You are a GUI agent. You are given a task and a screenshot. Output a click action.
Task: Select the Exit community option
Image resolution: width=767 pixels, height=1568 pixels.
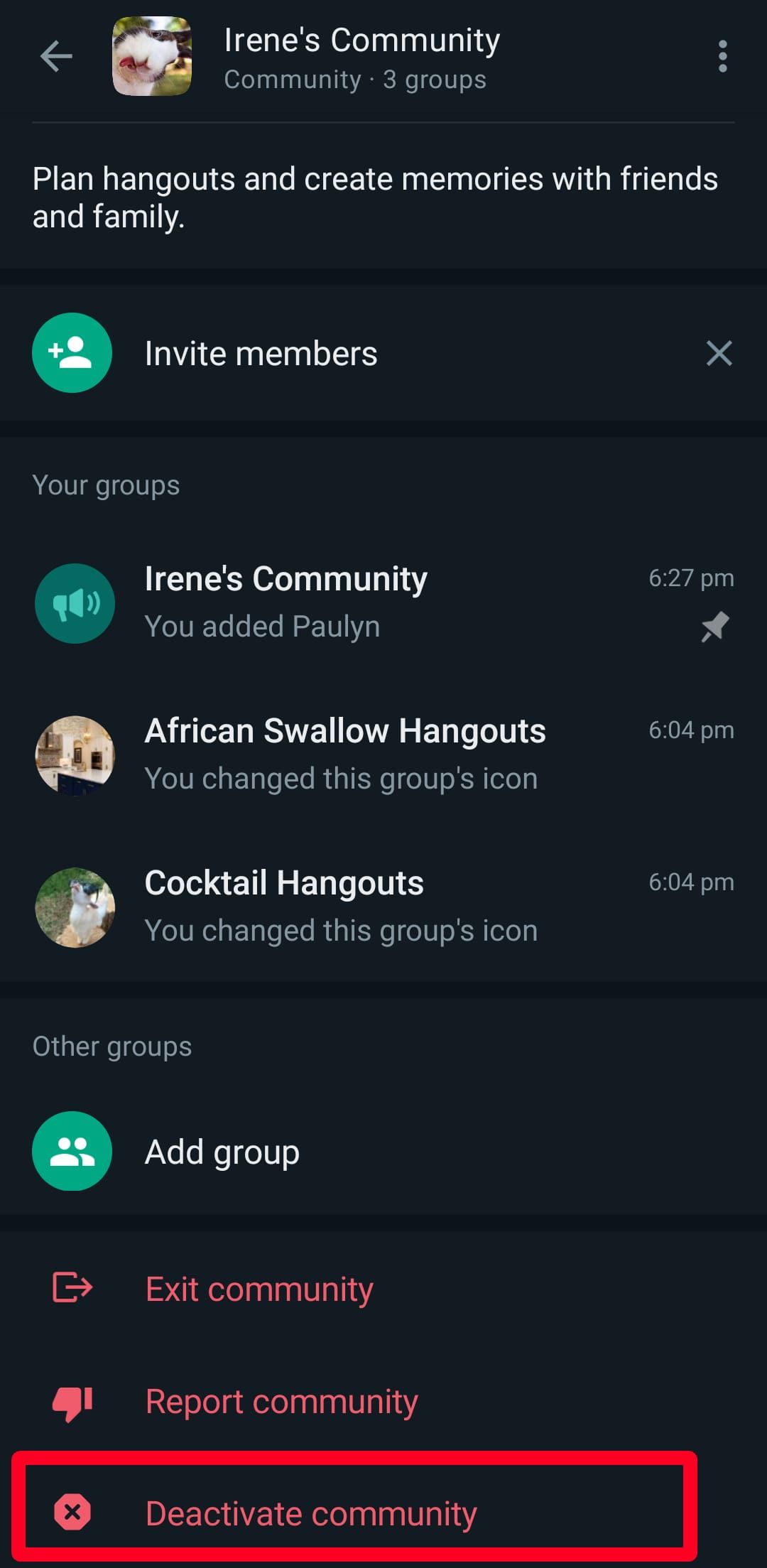point(259,1288)
